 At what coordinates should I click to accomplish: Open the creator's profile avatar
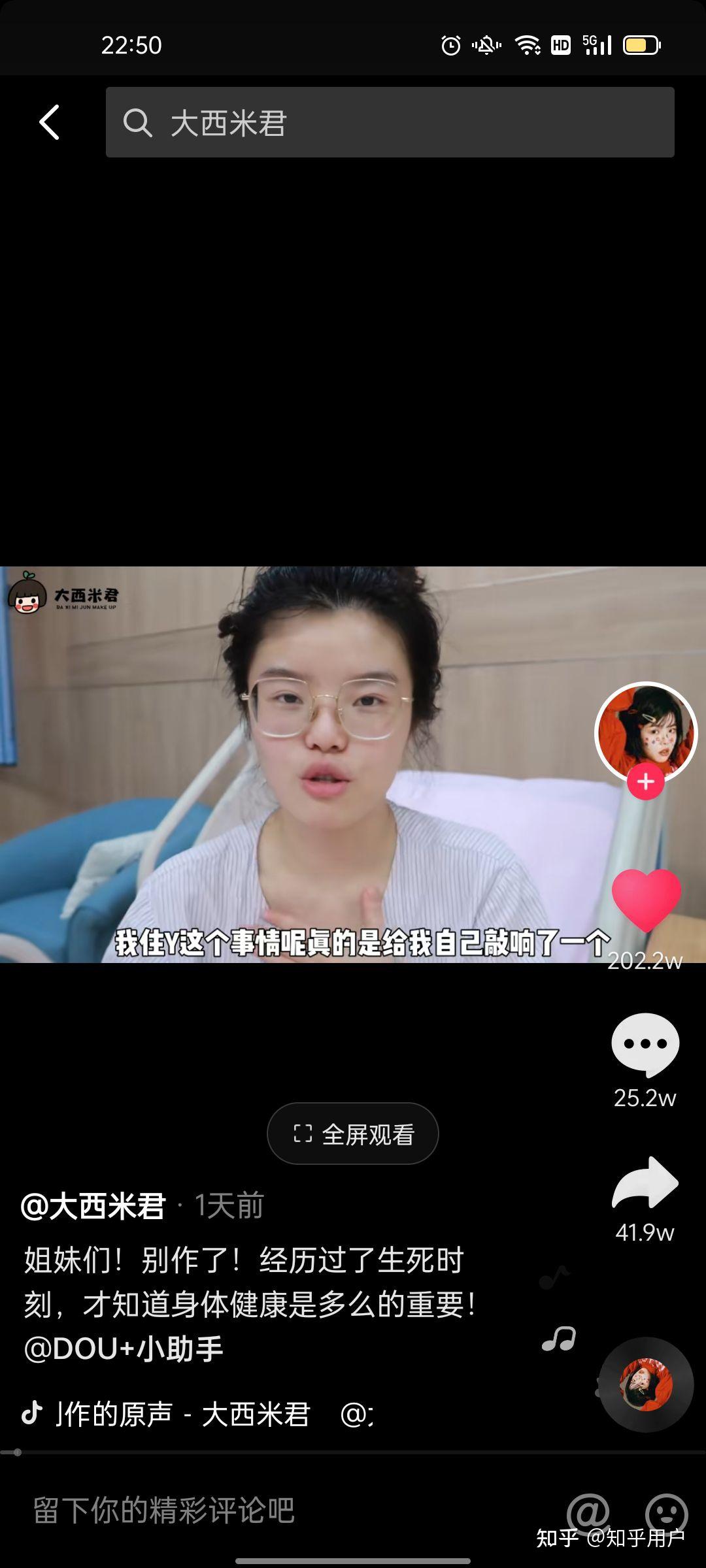pyautogui.click(x=645, y=731)
